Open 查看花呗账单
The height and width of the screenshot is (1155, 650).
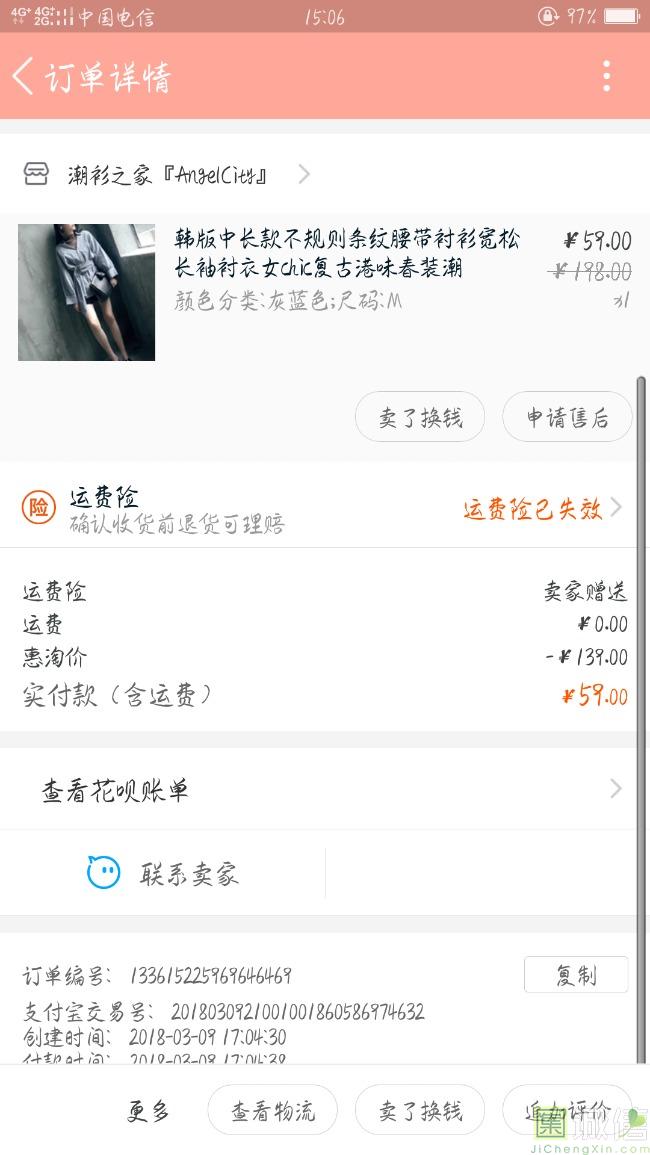tap(325, 790)
